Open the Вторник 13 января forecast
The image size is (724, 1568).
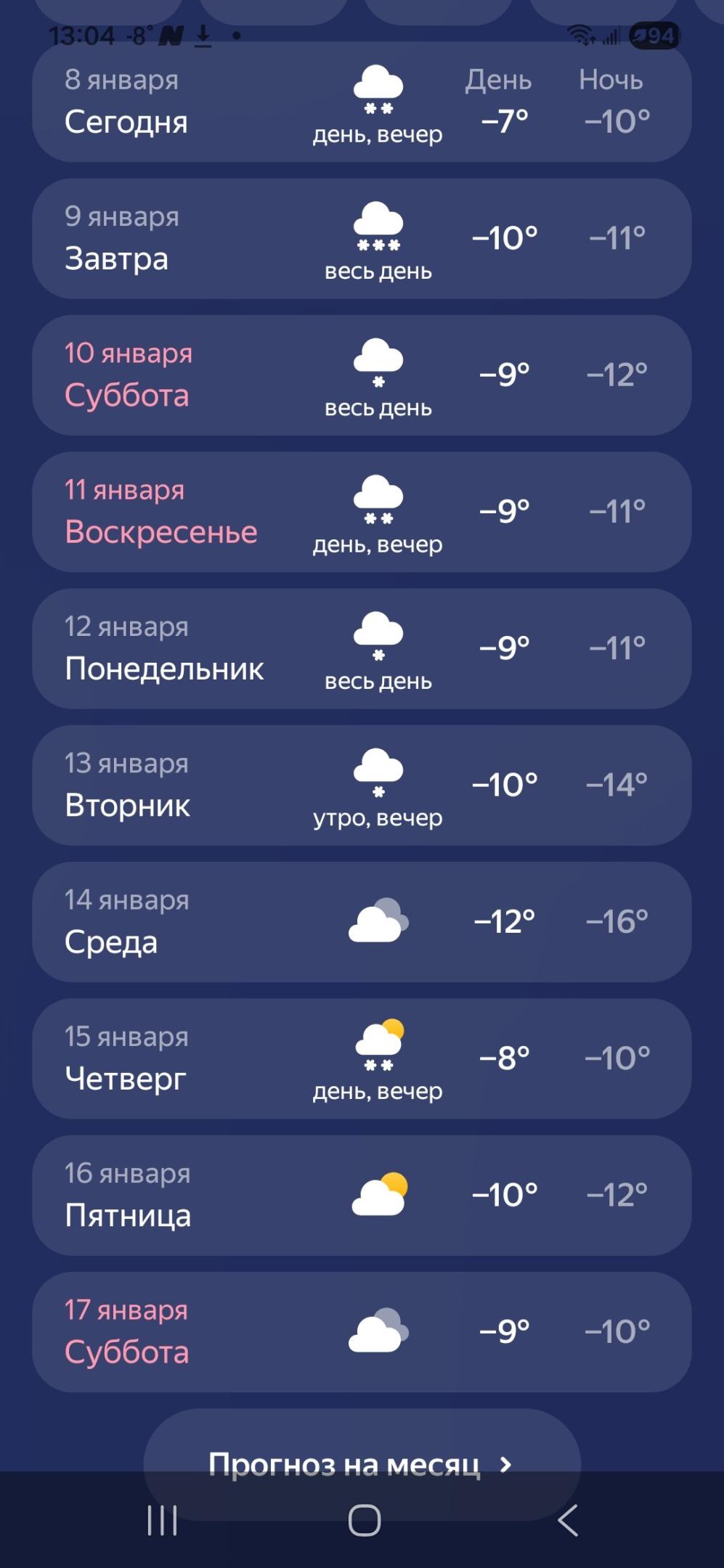point(362,785)
